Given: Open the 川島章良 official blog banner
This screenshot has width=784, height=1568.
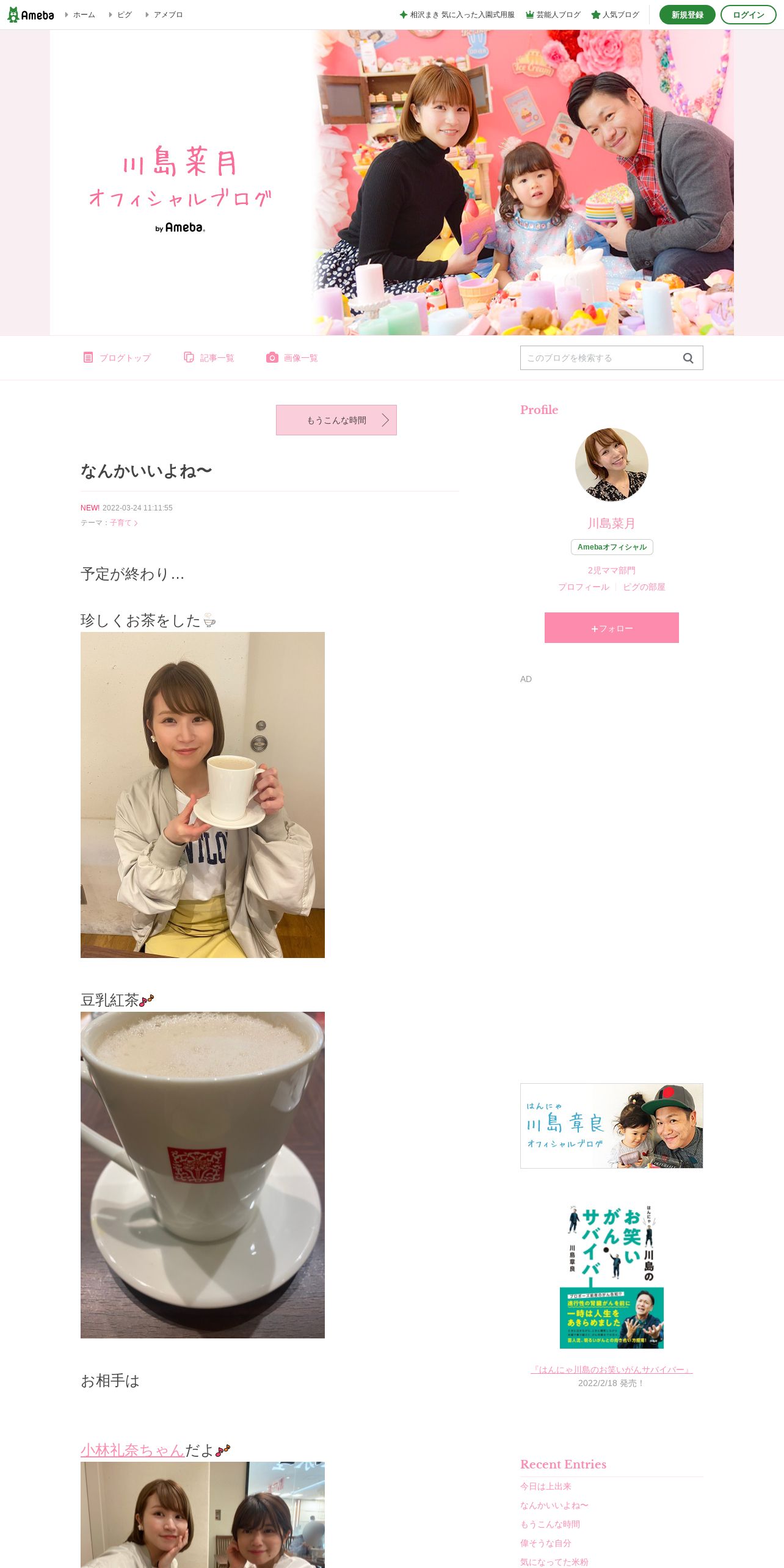Looking at the screenshot, I should (612, 1126).
